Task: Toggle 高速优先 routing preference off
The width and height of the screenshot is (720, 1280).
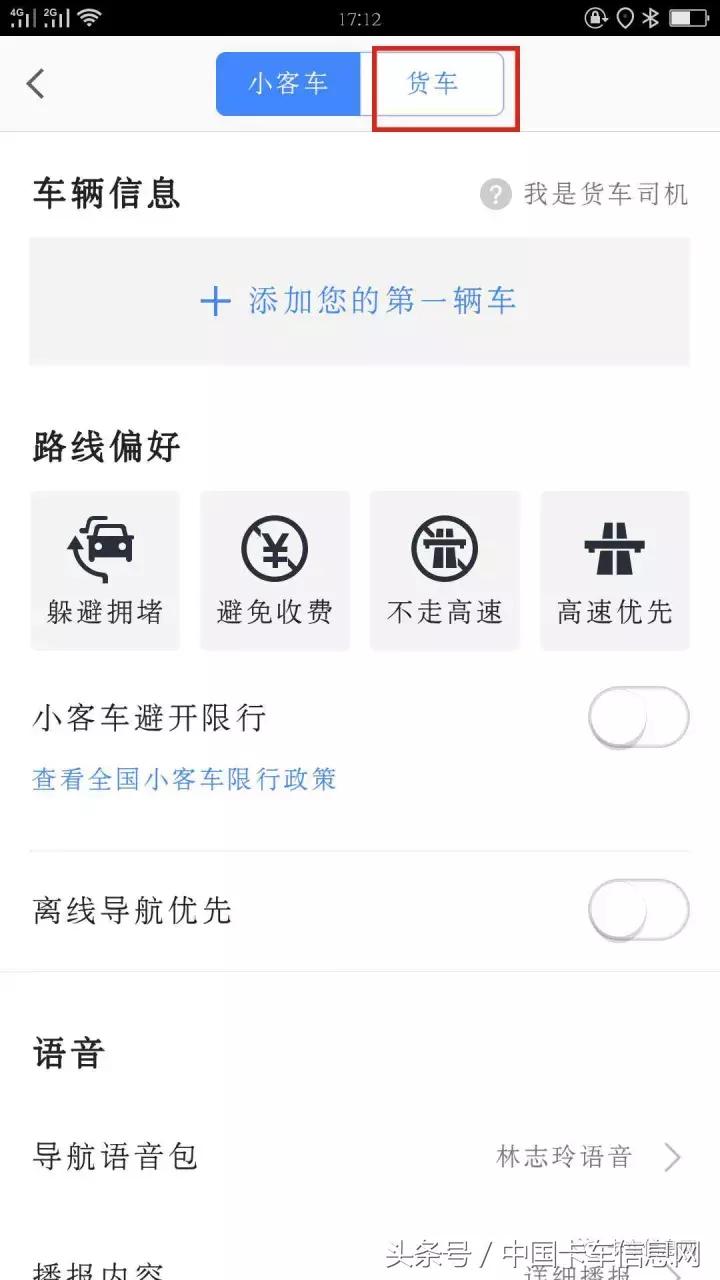Action: [614, 570]
